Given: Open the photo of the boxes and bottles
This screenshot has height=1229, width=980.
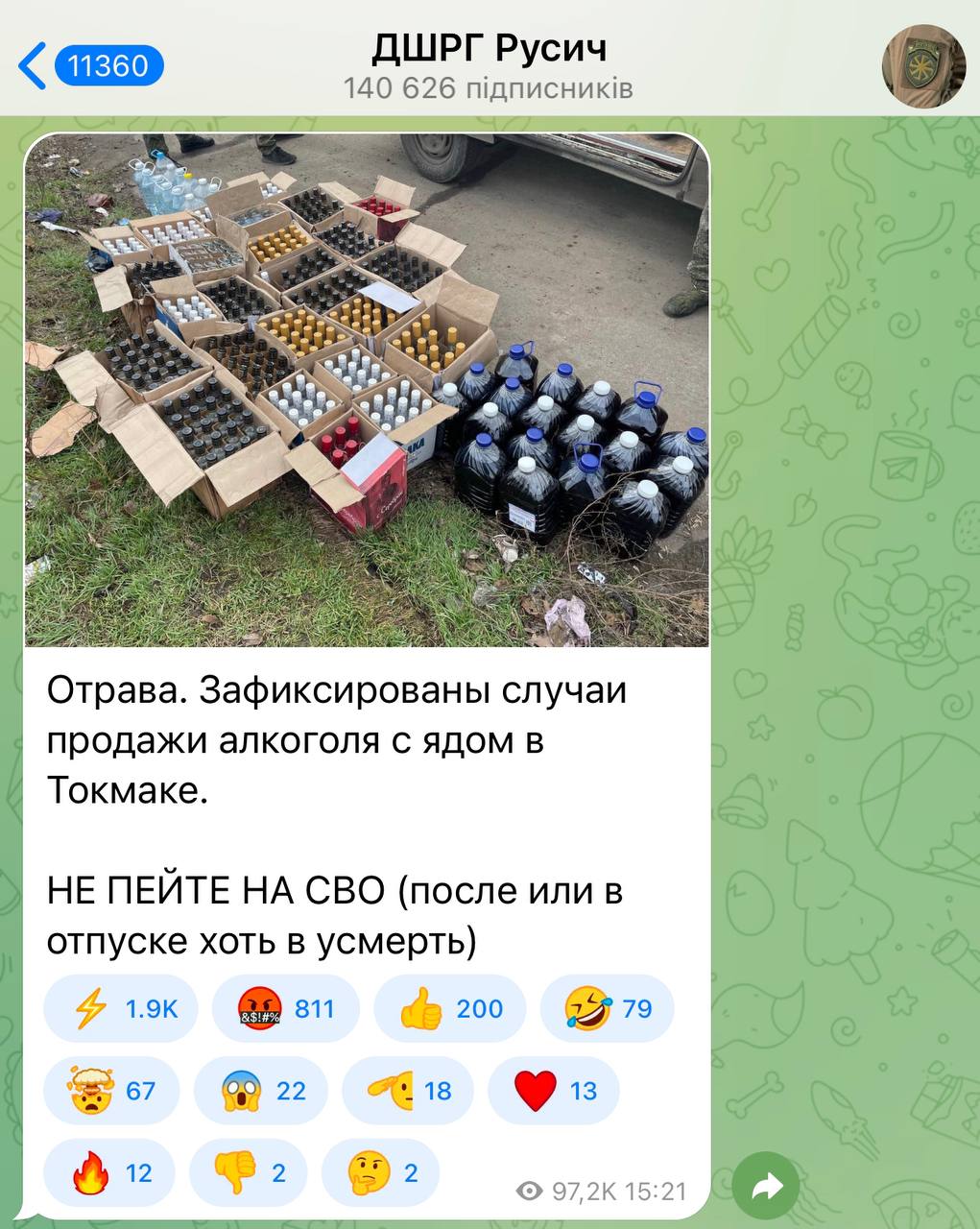Looking at the screenshot, I should [x=367, y=390].
